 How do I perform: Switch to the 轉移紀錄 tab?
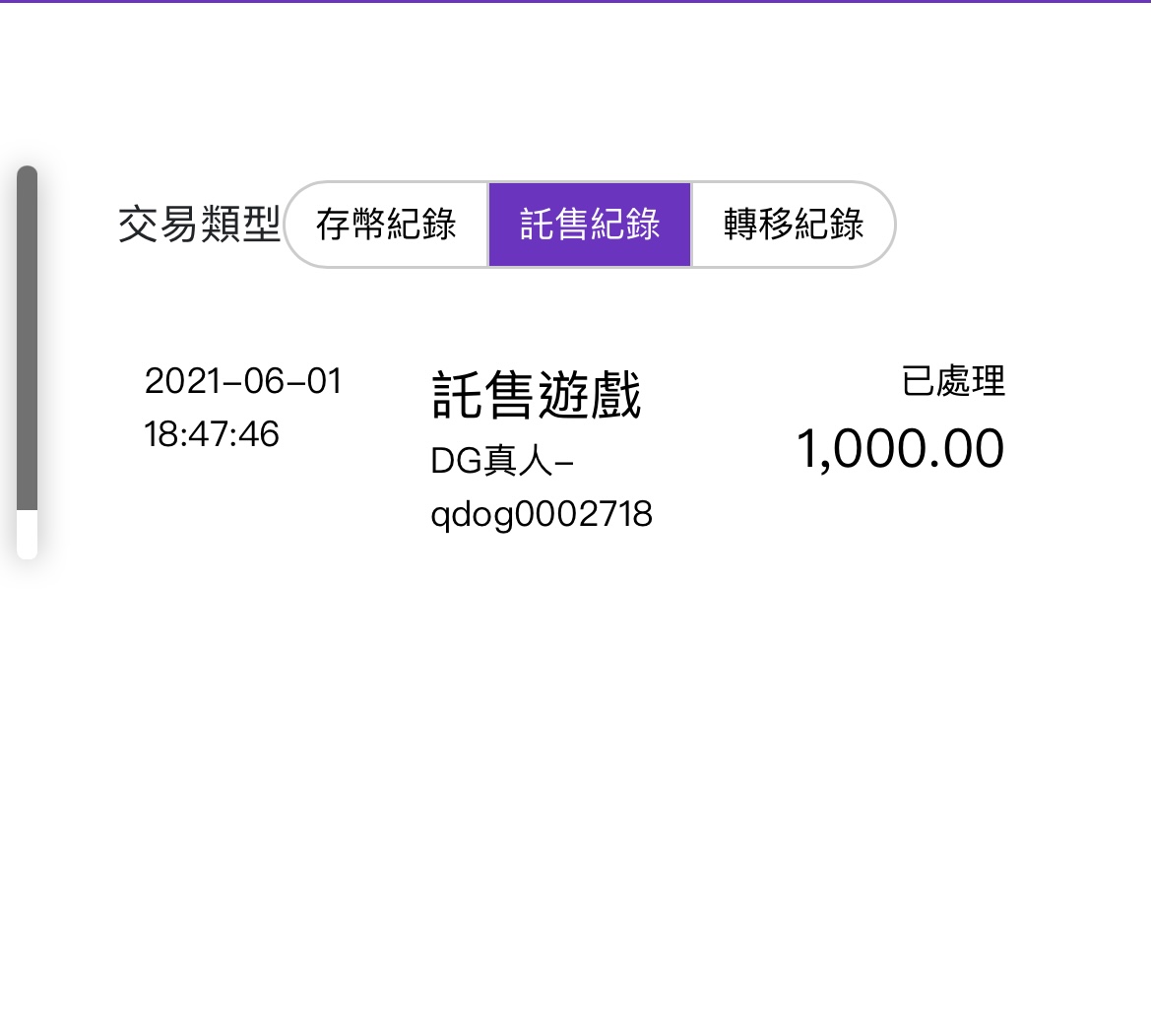tap(794, 225)
